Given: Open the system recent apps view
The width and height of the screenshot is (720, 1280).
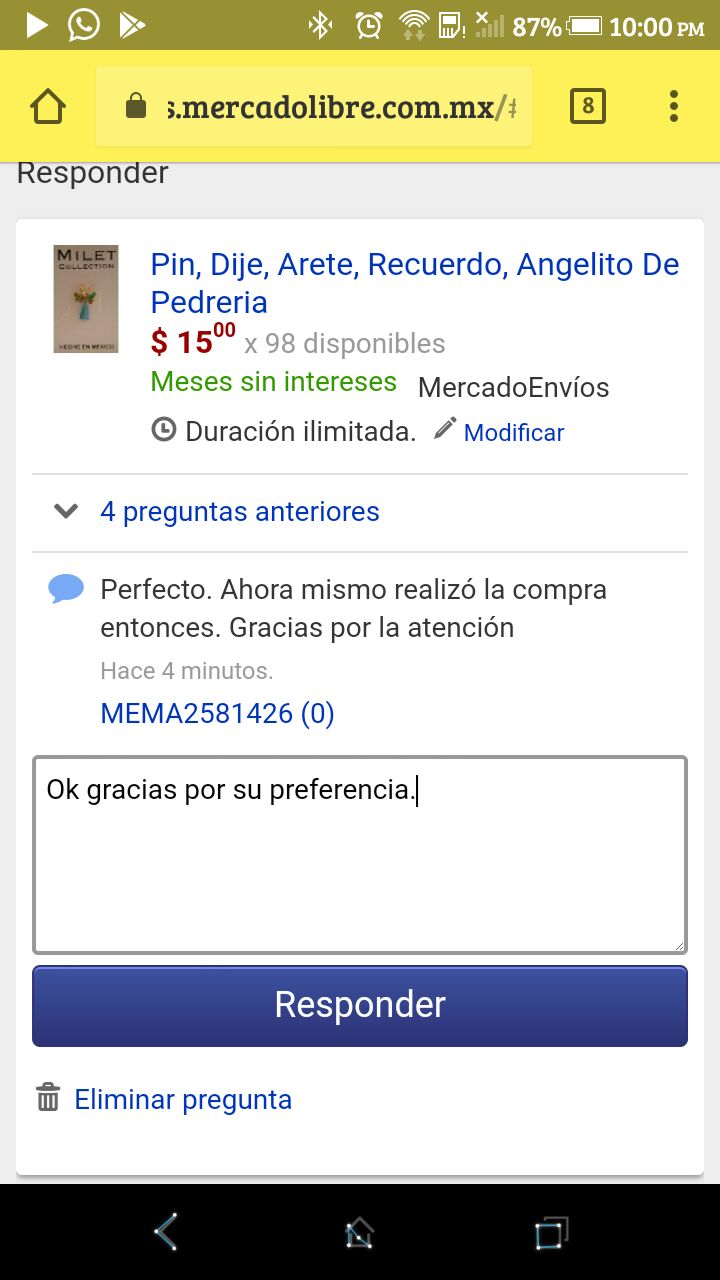Looking at the screenshot, I should click(551, 1232).
